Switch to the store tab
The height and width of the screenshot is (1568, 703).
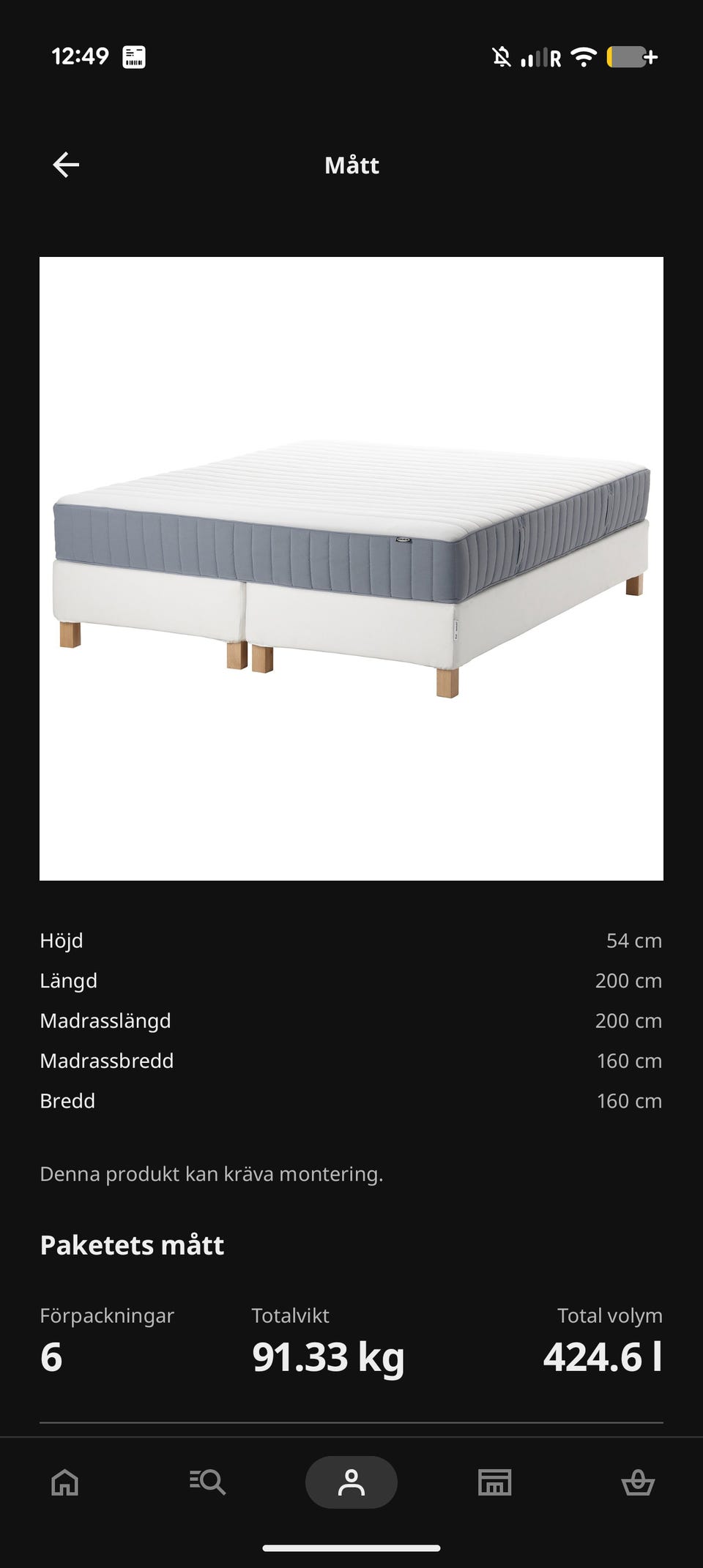tap(494, 1482)
